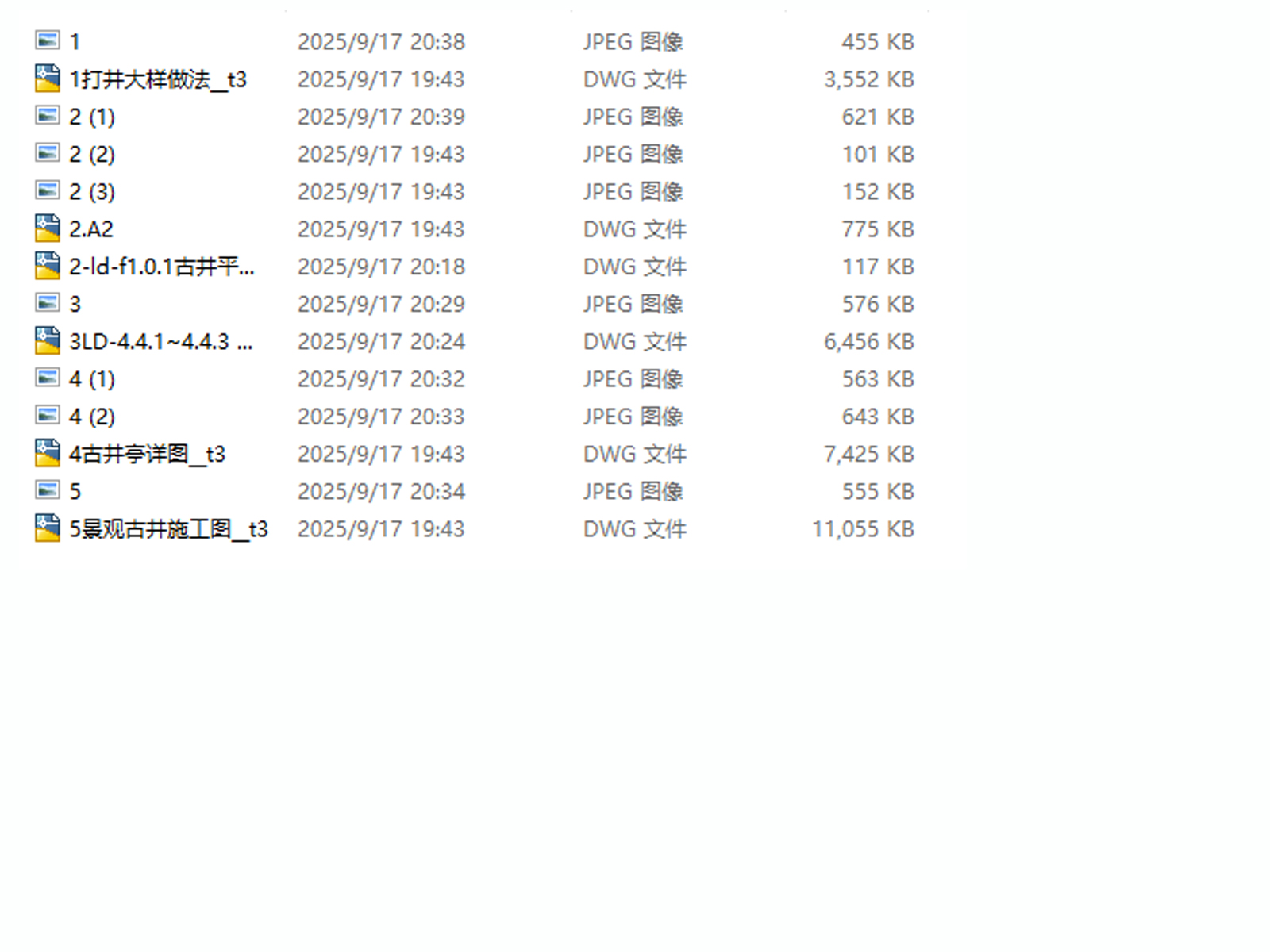Open the JPEG image named 1

click(75, 41)
